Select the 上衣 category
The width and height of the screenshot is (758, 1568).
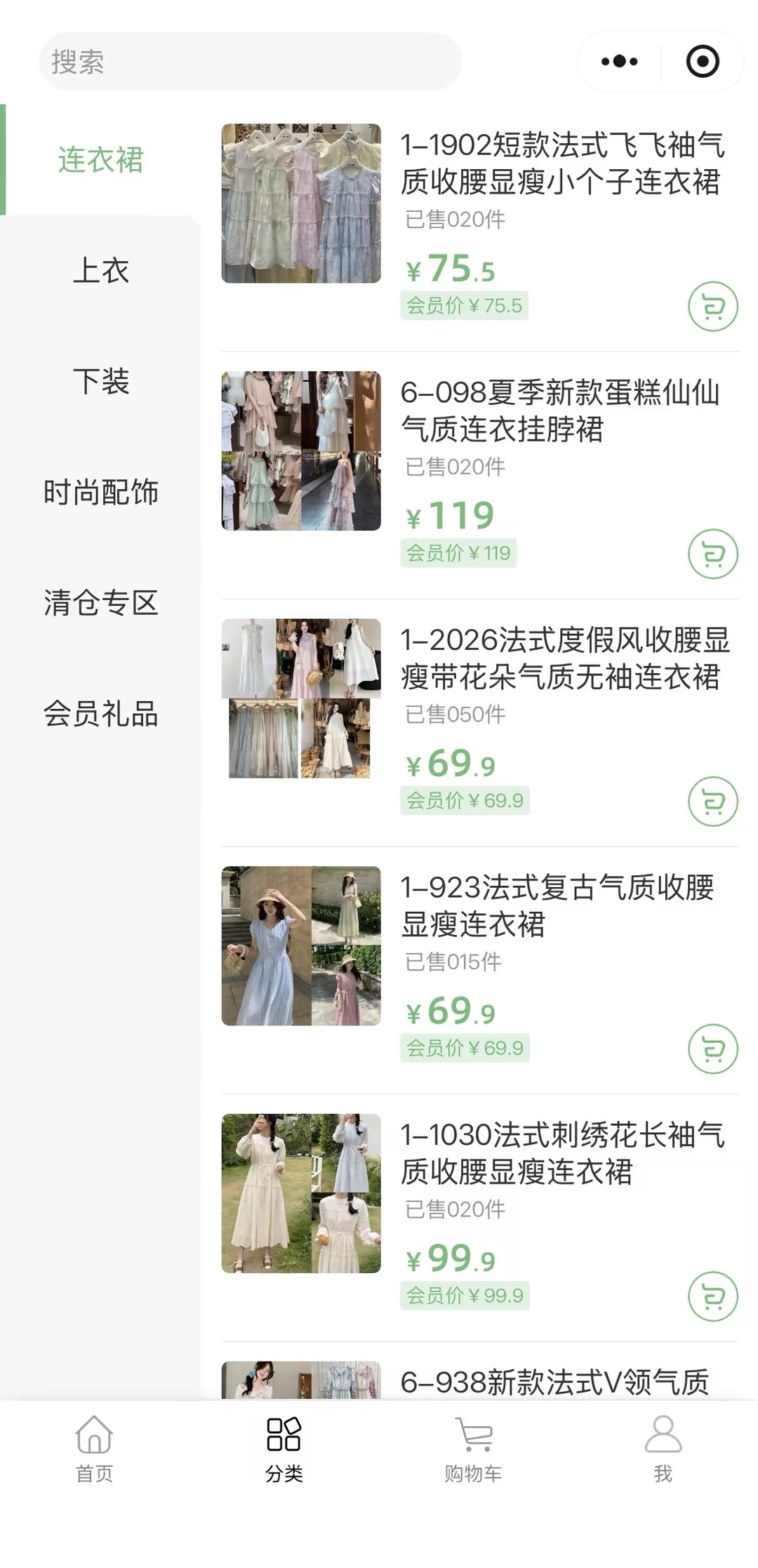(101, 270)
